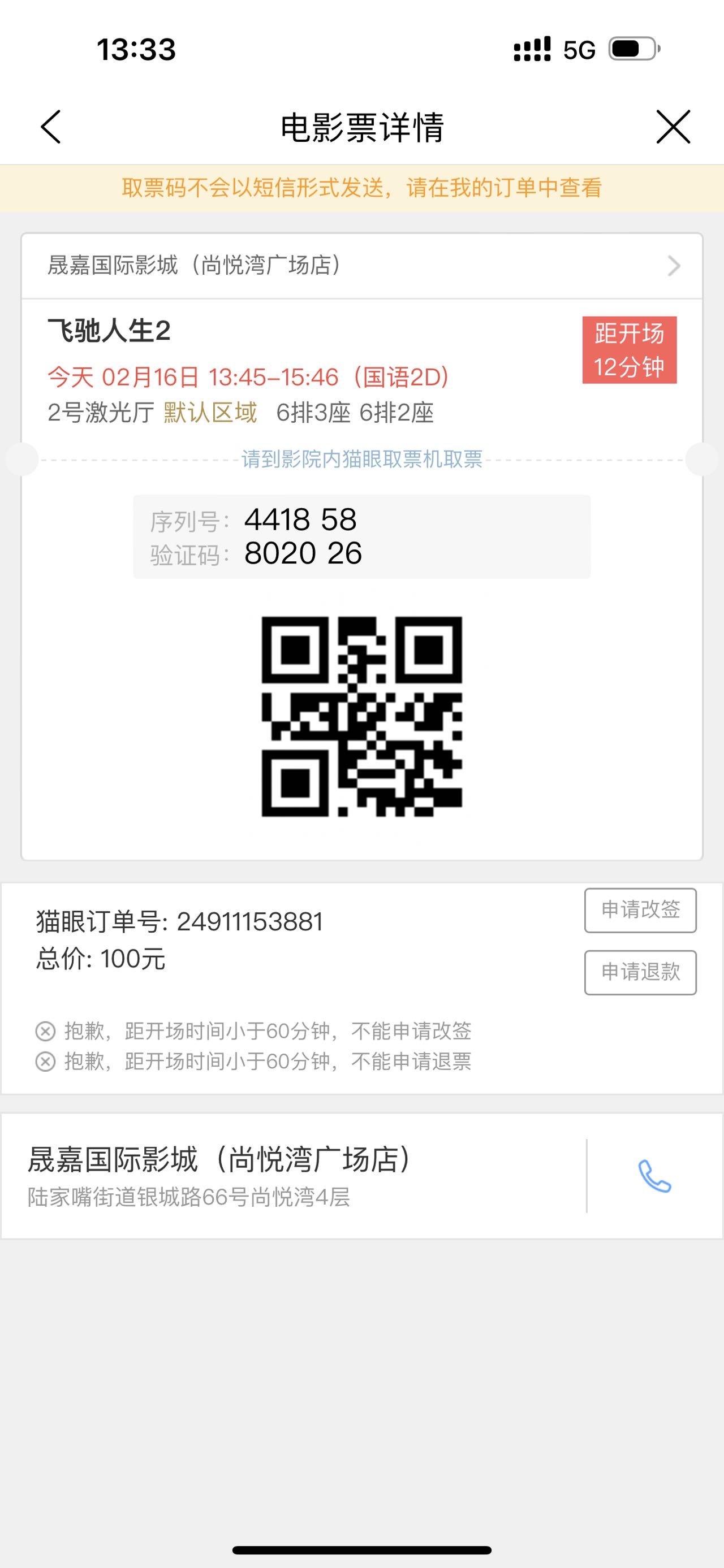Tap the 申请退款 button

640,972
